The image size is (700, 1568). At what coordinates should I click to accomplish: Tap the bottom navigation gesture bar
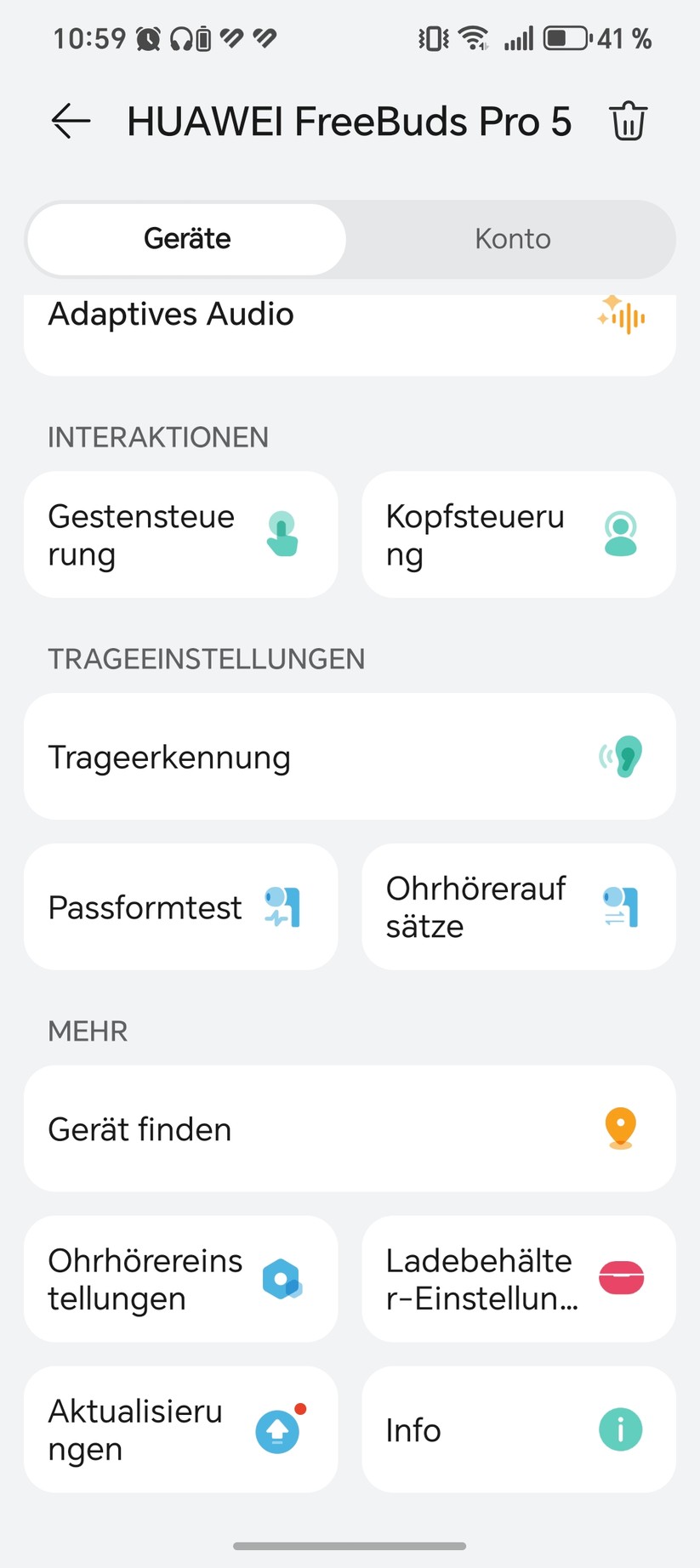350,1546
